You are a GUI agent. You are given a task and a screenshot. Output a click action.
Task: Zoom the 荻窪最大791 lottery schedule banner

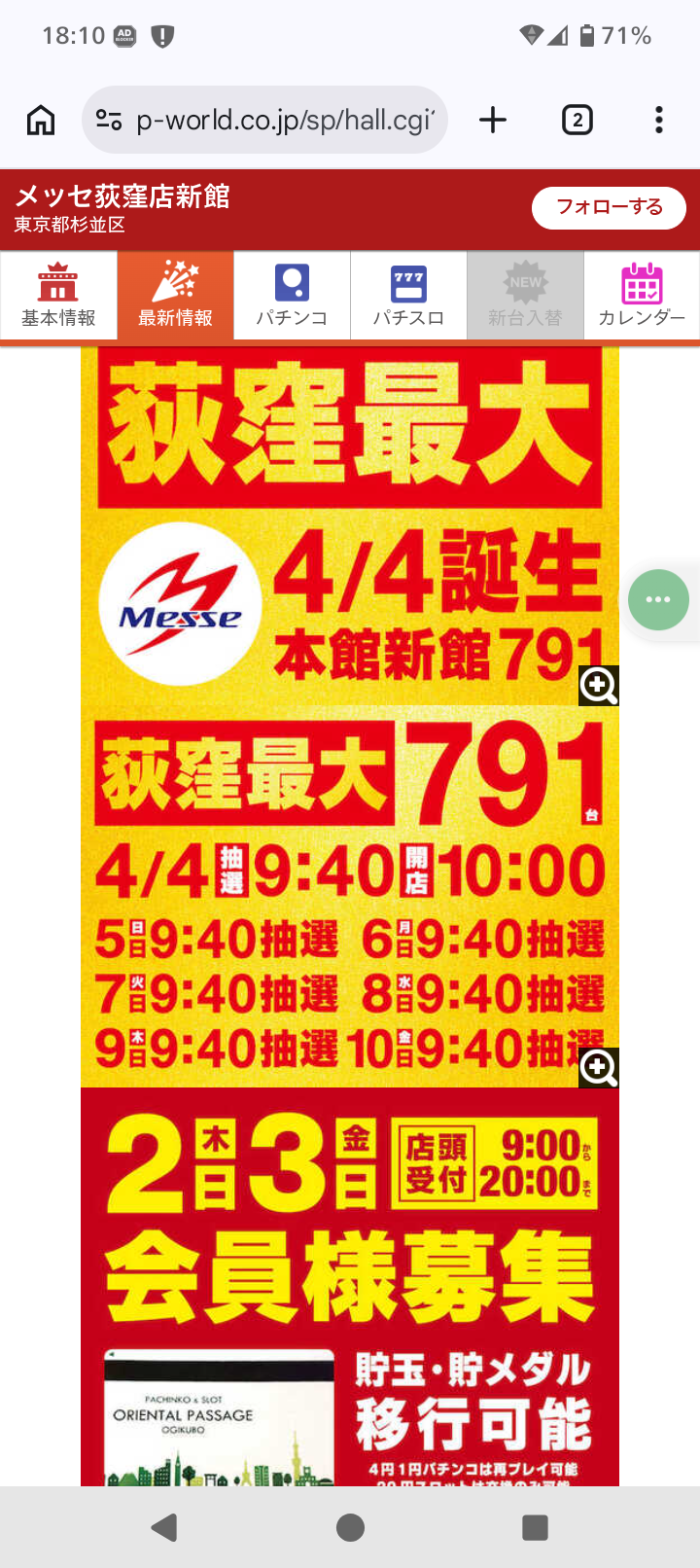(x=598, y=1068)
